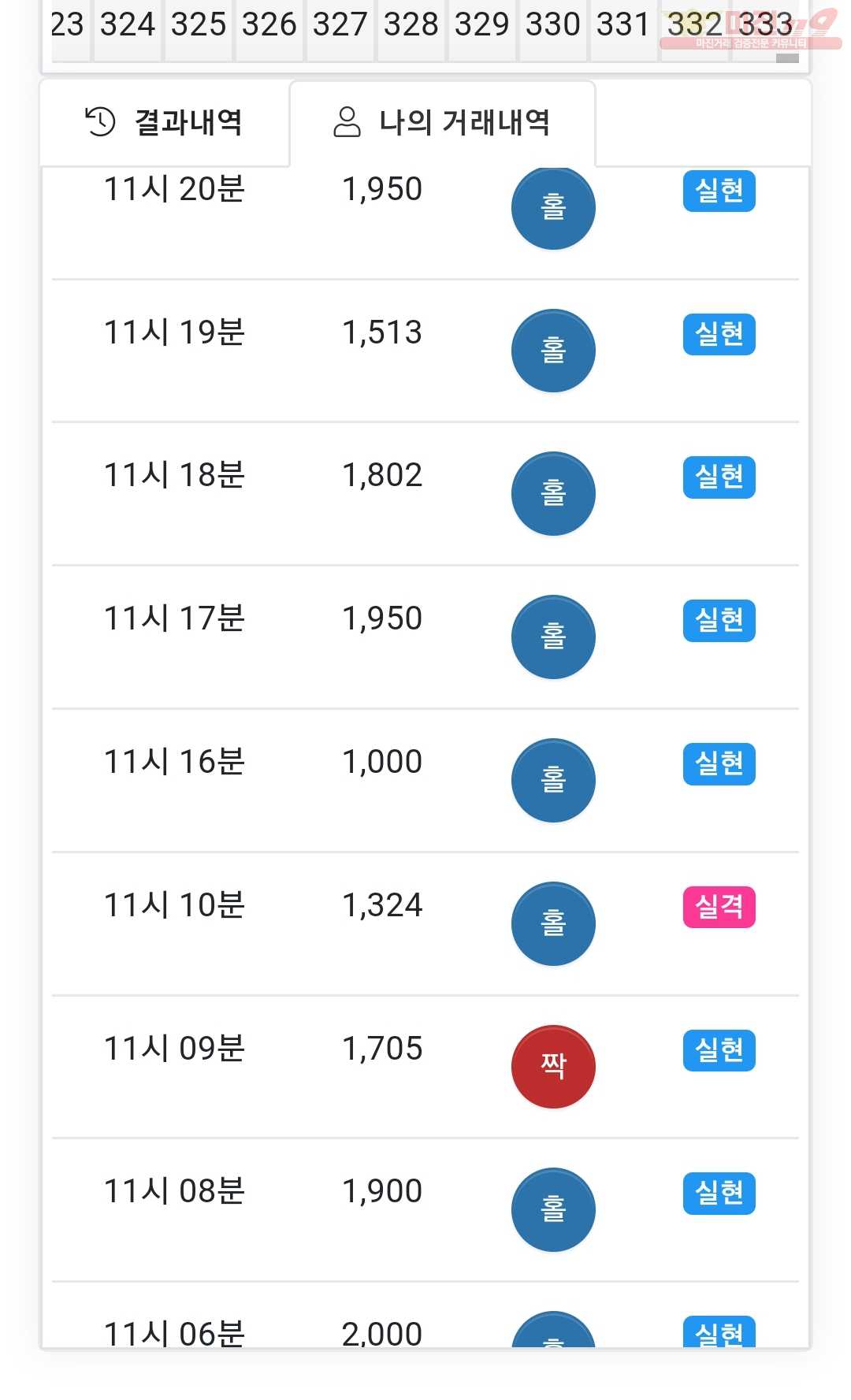
Task: Switch to the 결과내역 tab
Action: (x=164, y=122)
